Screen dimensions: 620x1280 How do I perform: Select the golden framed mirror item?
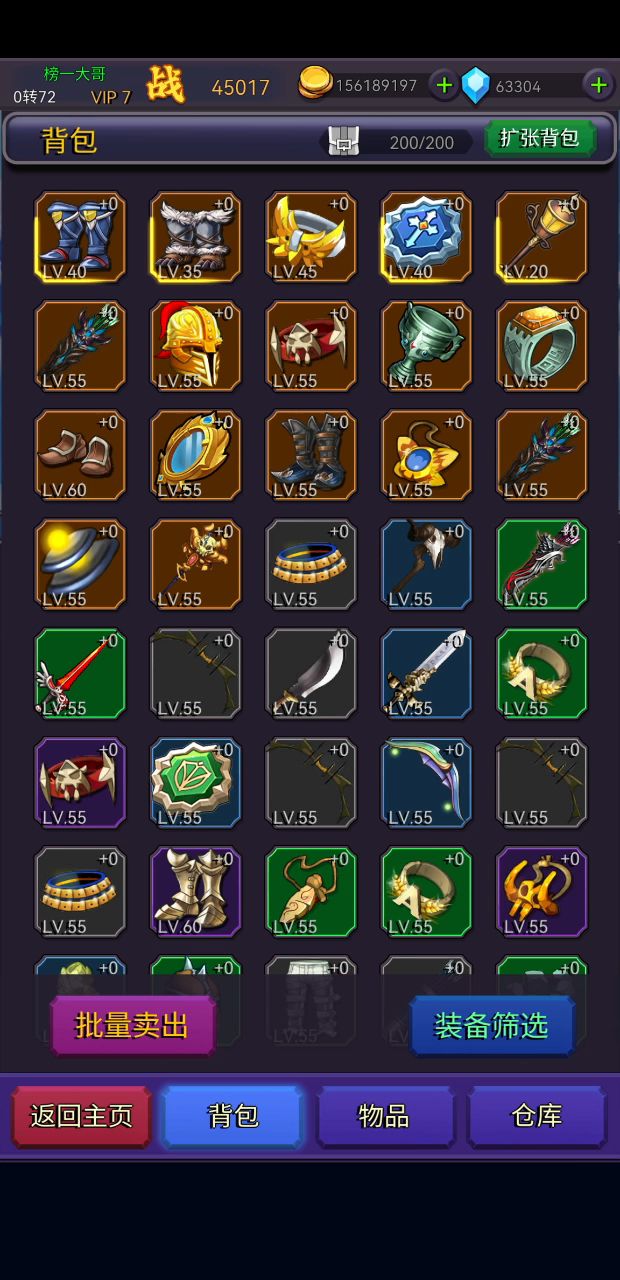pyautogui.click(x=196, y=455)
